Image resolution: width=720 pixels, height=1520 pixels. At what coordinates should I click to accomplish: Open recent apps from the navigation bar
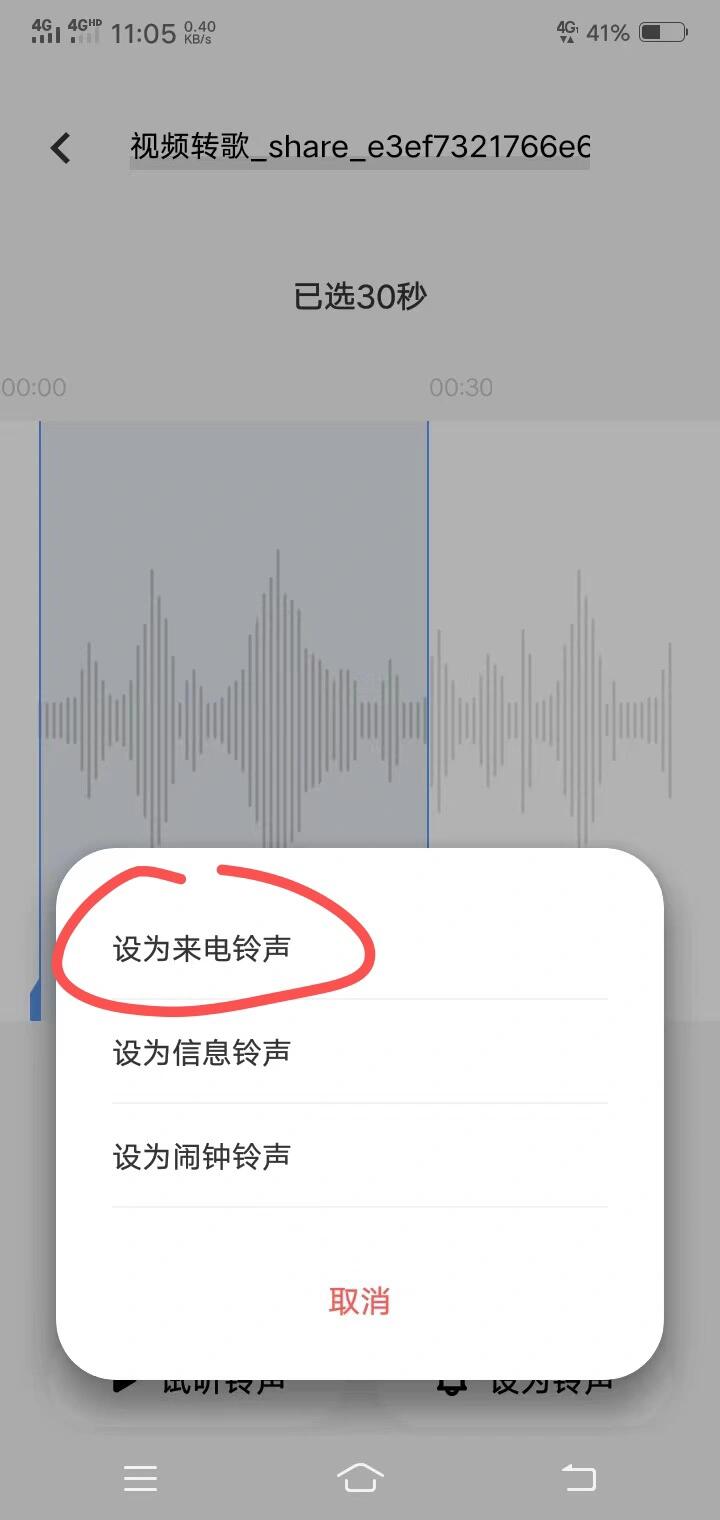(x=140, y=1478)
